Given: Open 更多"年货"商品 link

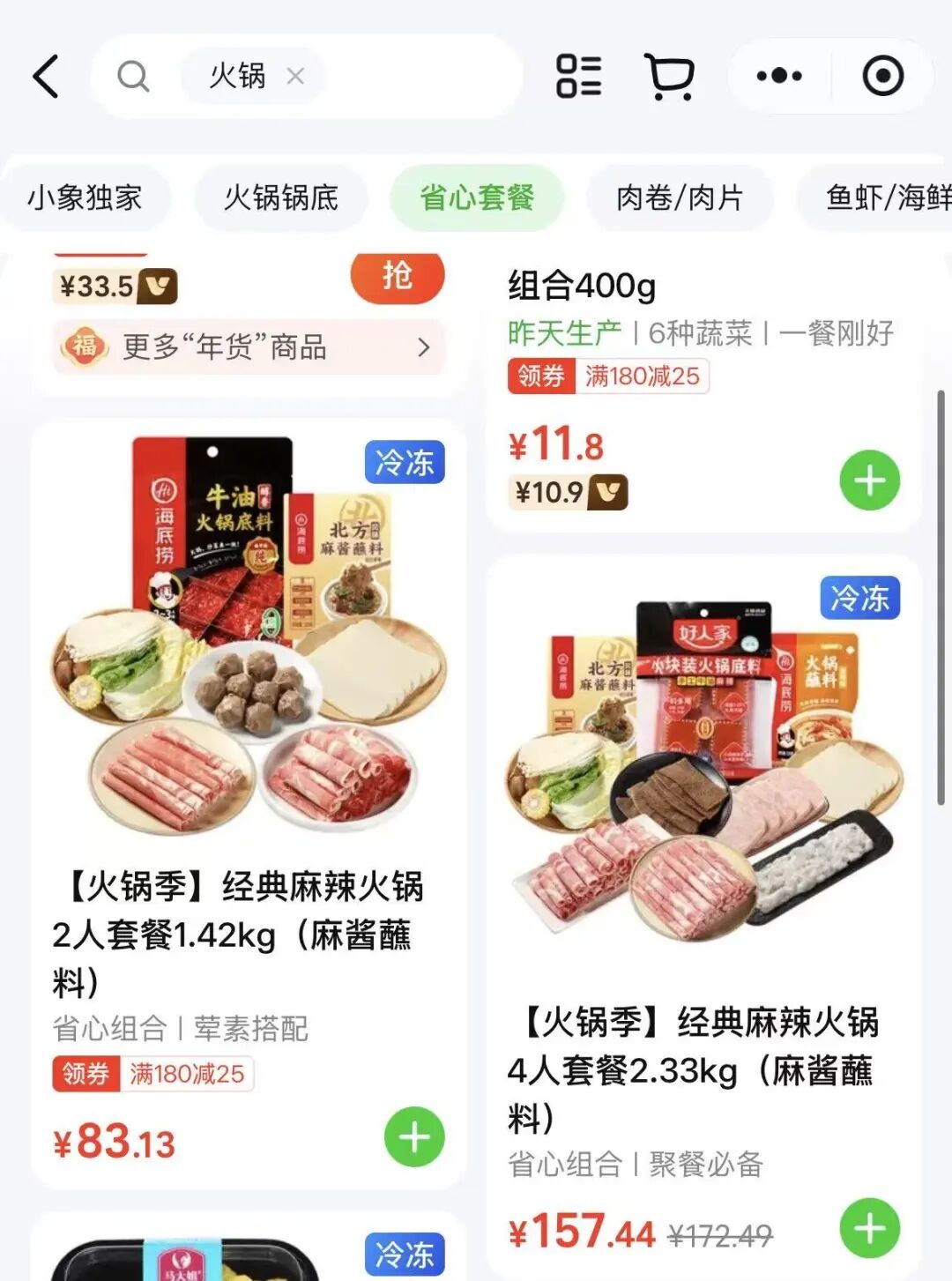Looking at the screenshot, I should click(249, 346).
